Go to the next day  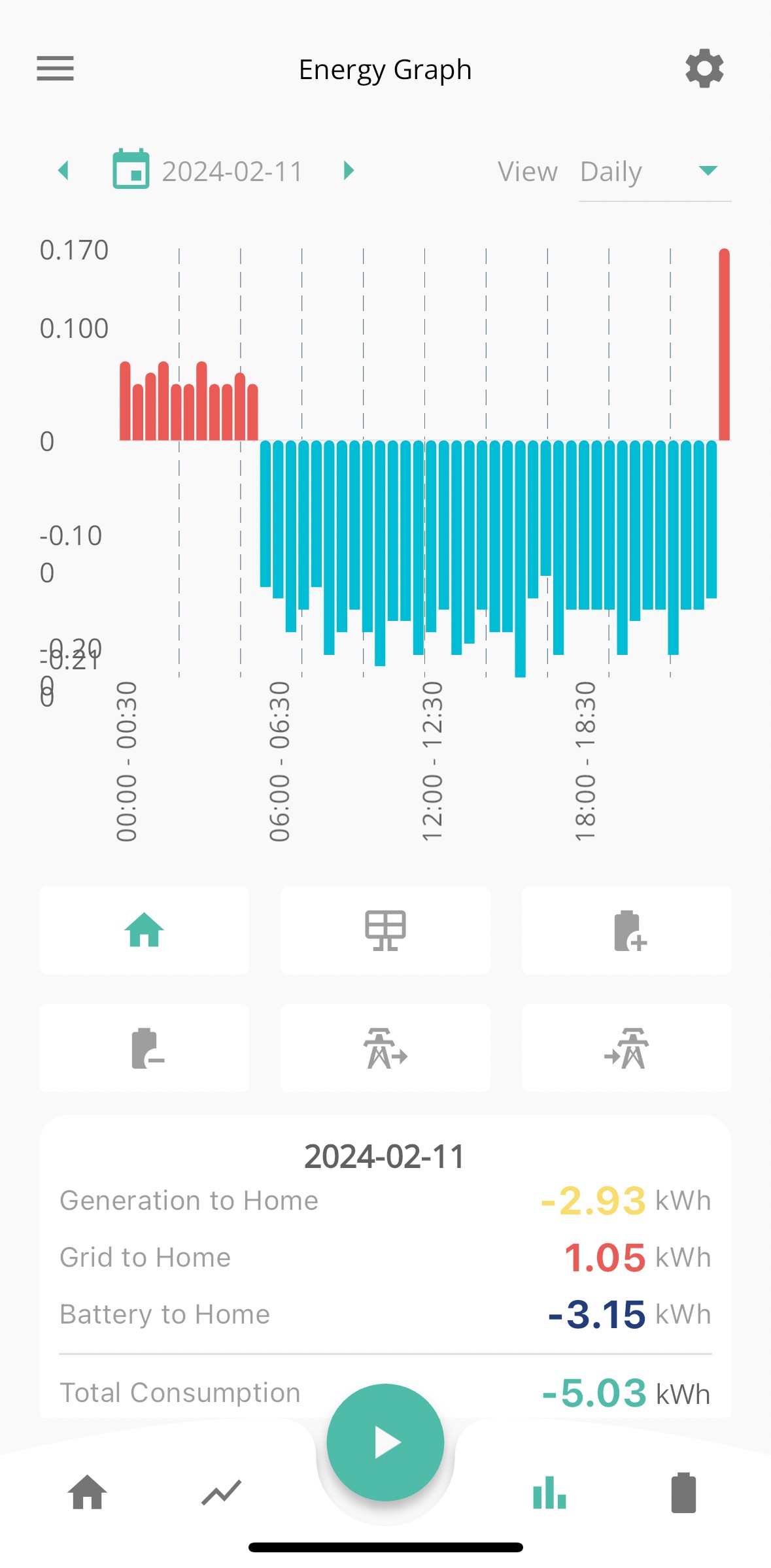click(349, 171)
